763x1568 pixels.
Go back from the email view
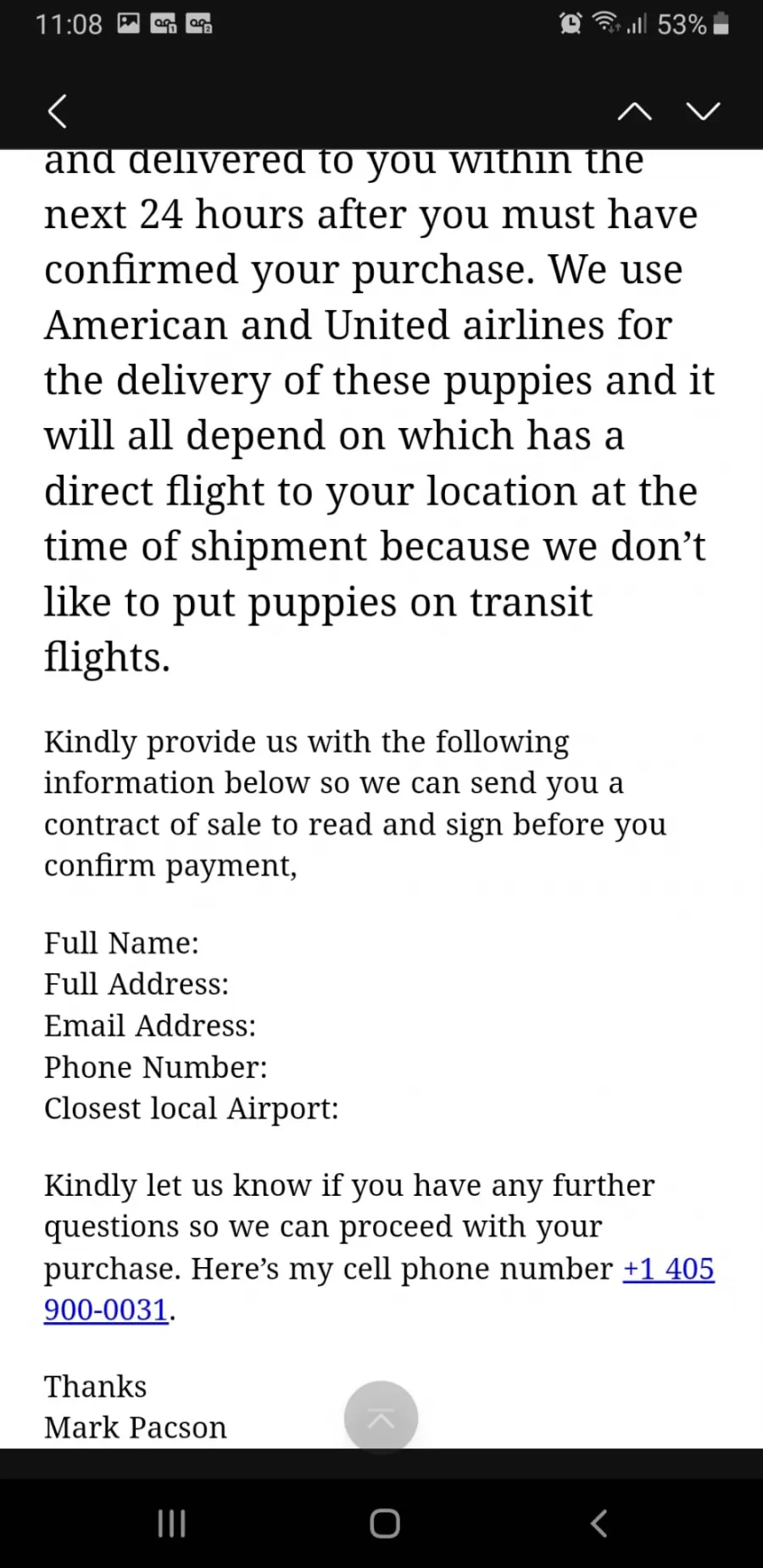point(57,111)
